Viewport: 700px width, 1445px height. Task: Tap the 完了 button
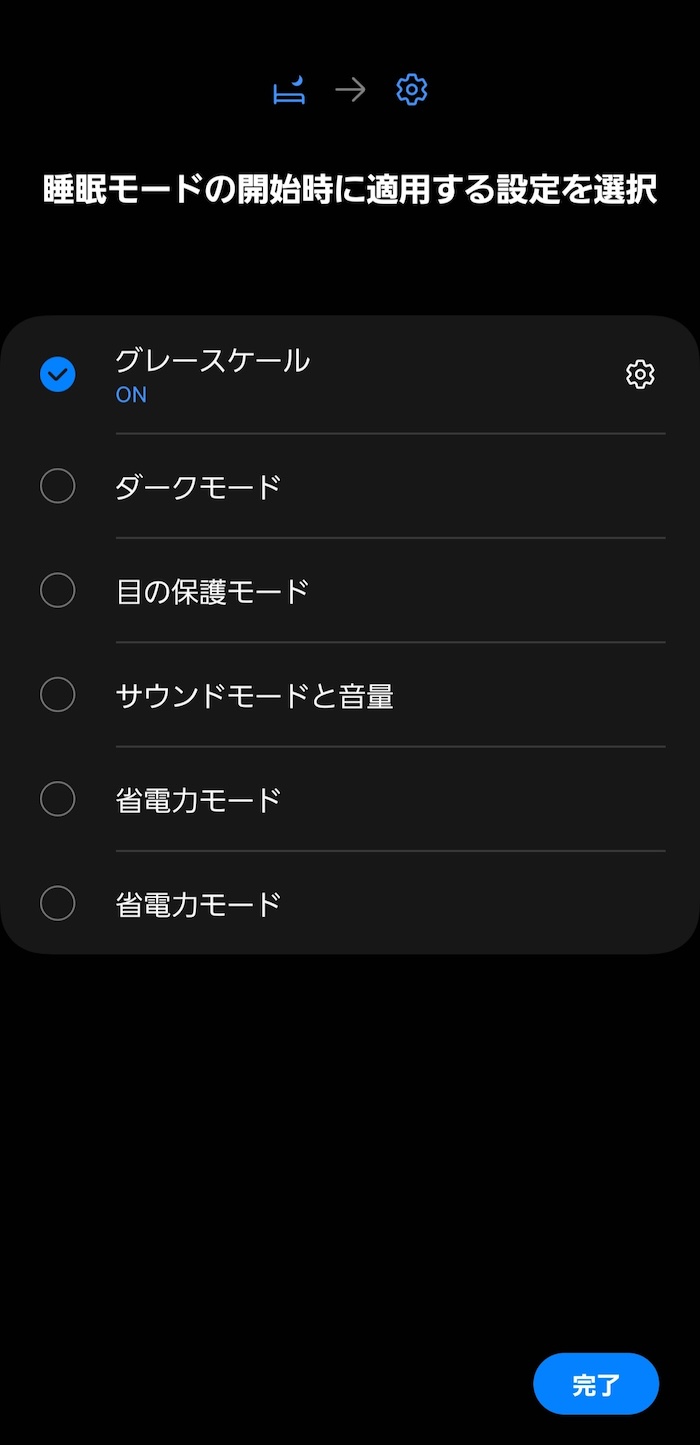(x=596, y=1385)
